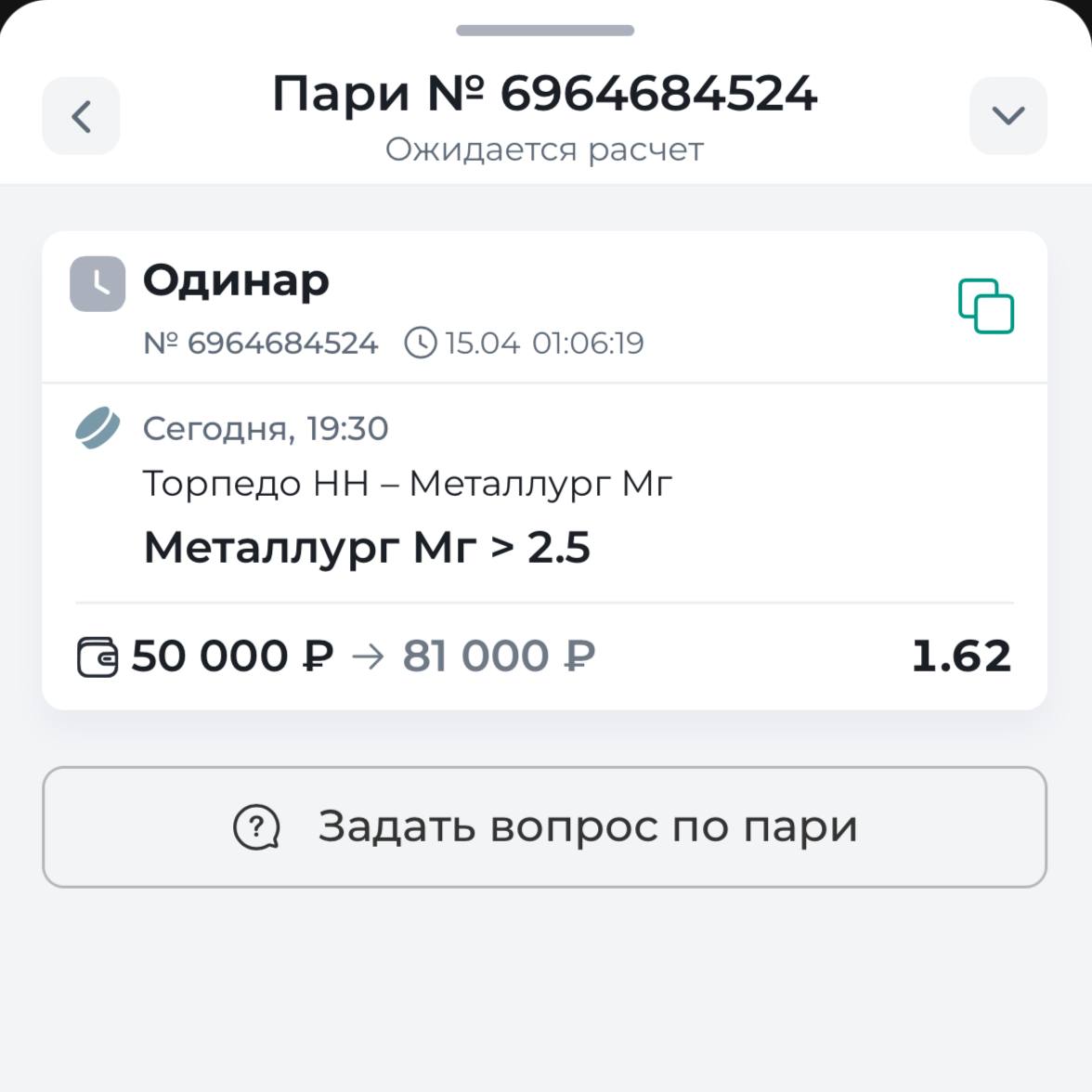
Task: Go back using the left arrow
Action: coord(81,116)
